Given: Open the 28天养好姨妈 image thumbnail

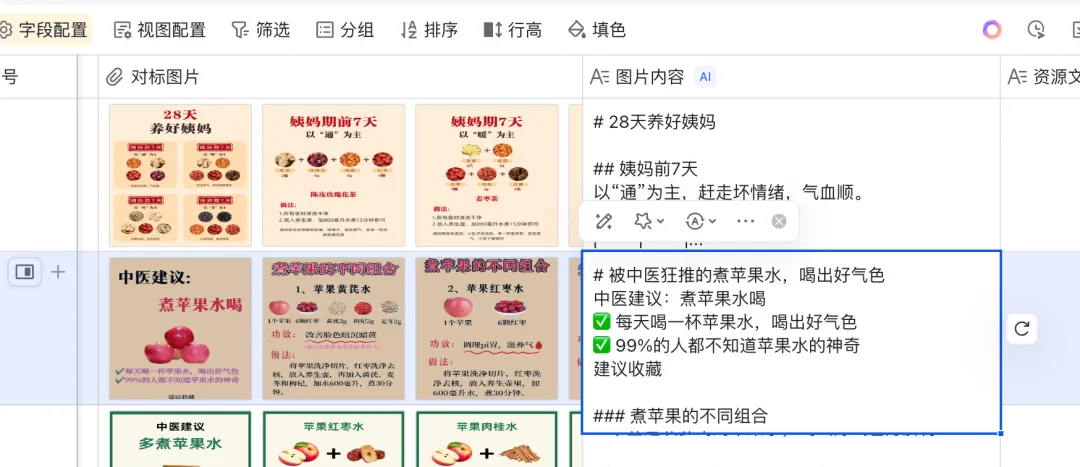Looking at the screenshot, I should click(180, 174).
